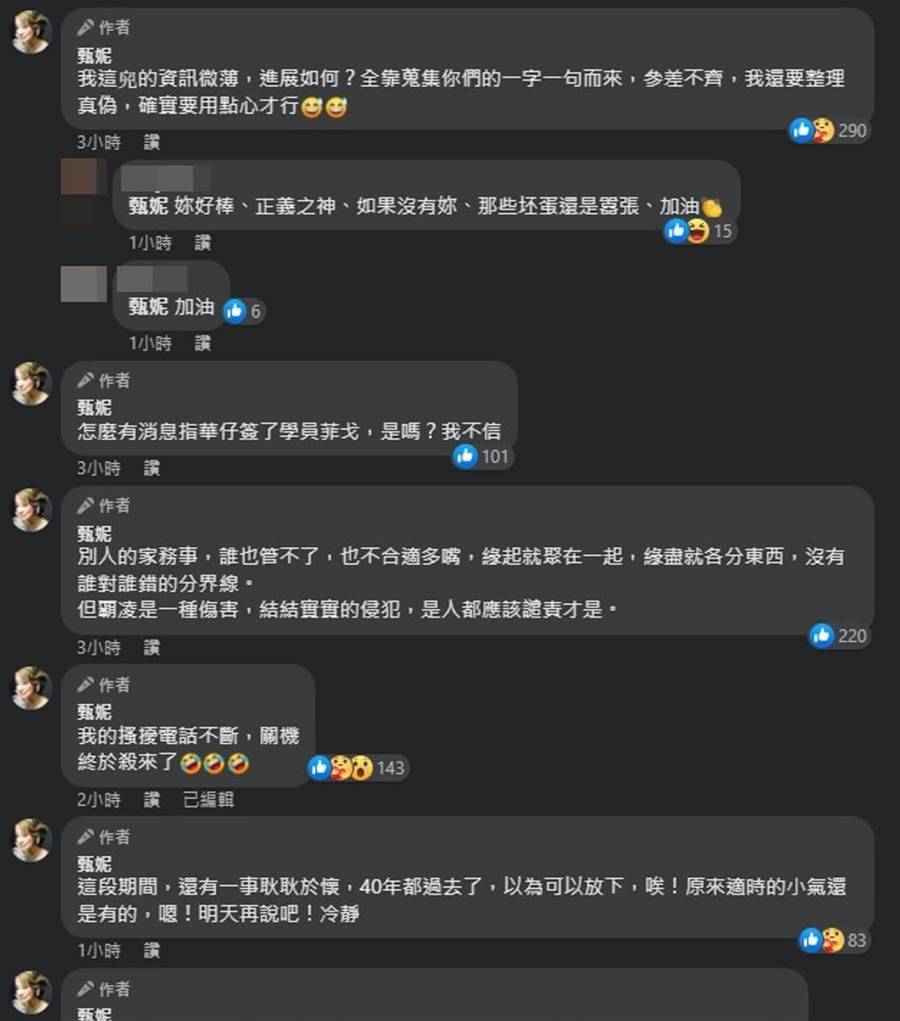The width and height of the screenshot is (900, 1021).
Task: Like the reply saying 妳好棒、正義之神
Action: (203, 243)
